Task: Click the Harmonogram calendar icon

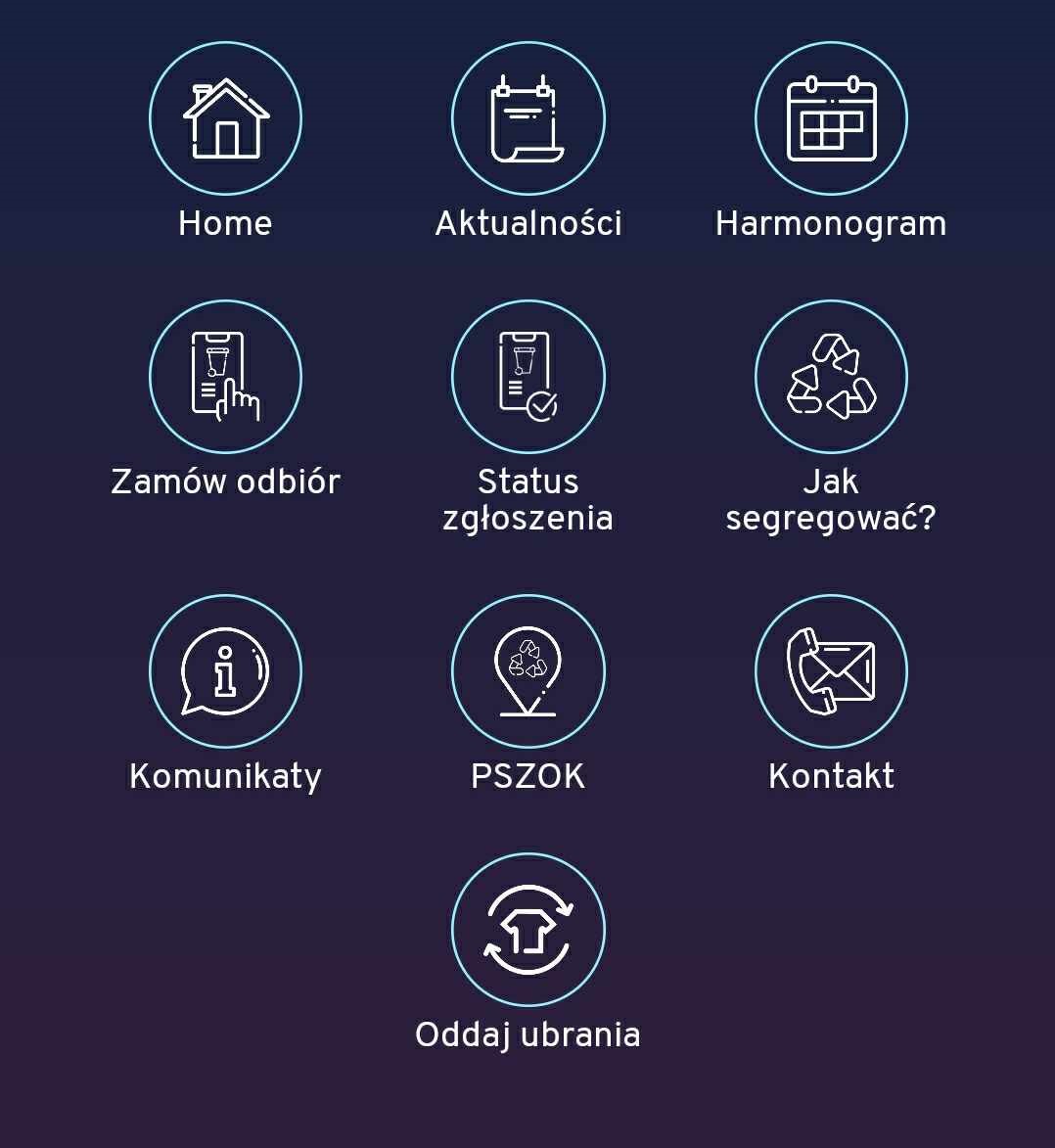Action: [830, 117]
